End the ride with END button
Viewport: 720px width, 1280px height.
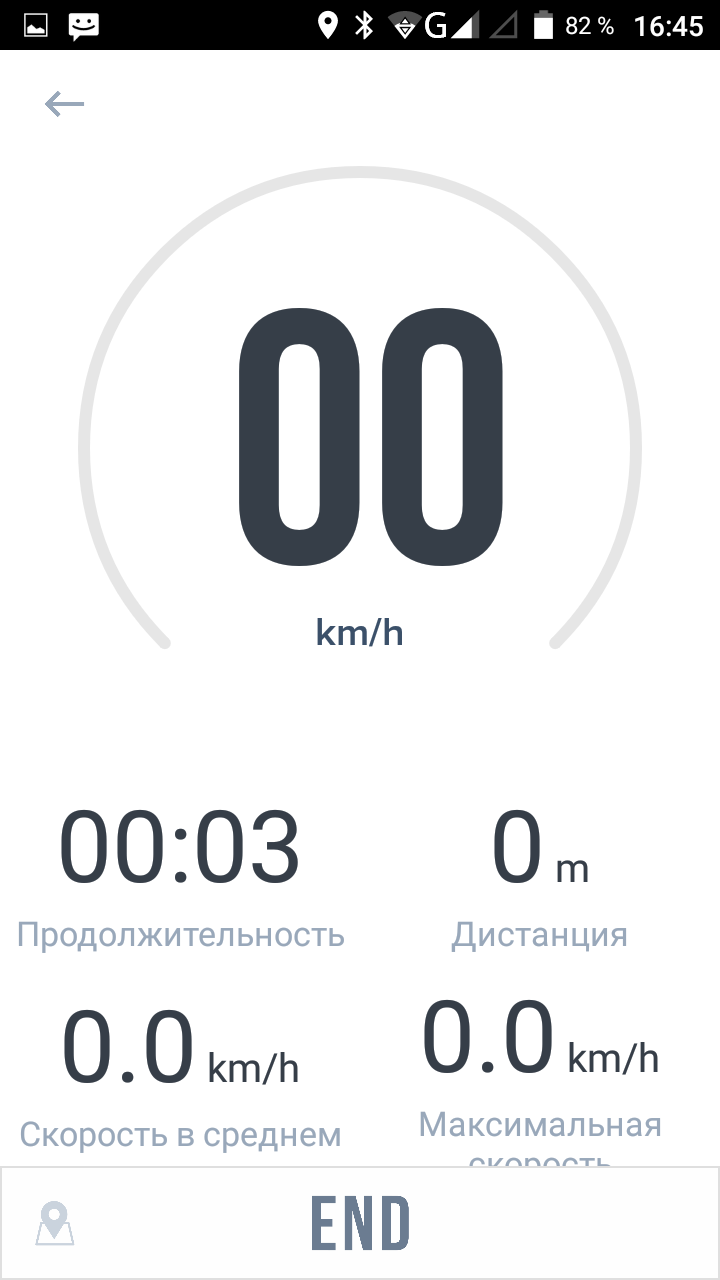point(360,1223)
